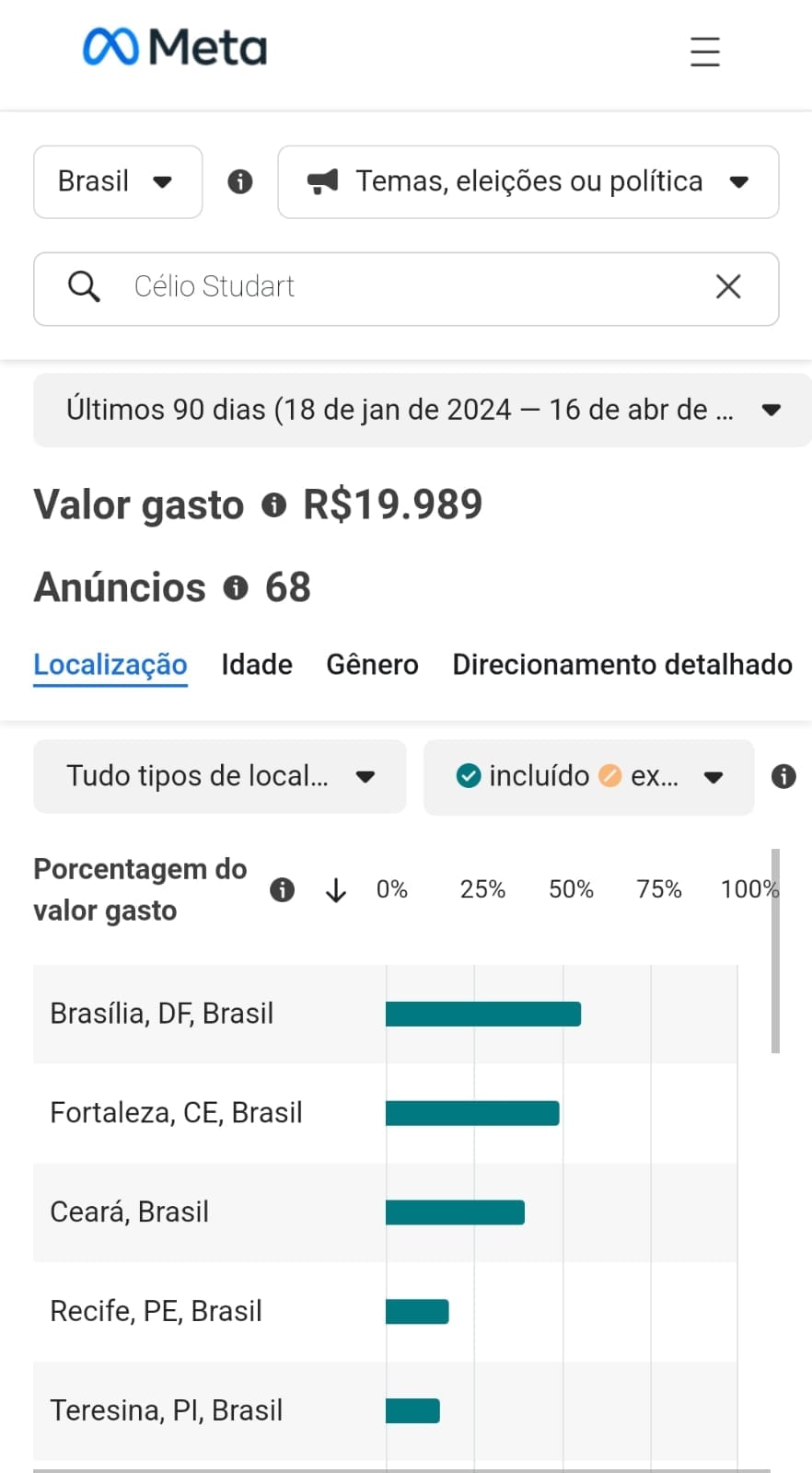Open the hamburger menu

(704, 52)
